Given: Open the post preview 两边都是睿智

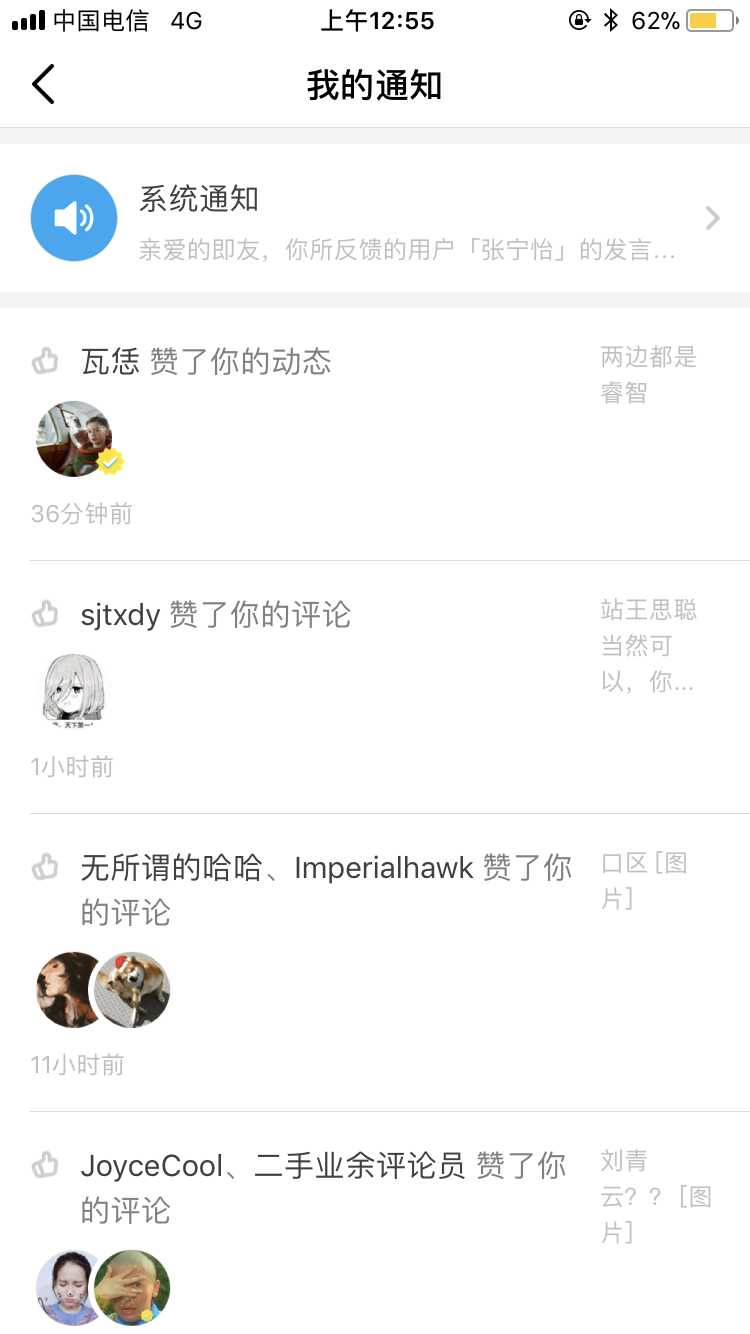Looking at the screenshot, I should pos(648,375).
